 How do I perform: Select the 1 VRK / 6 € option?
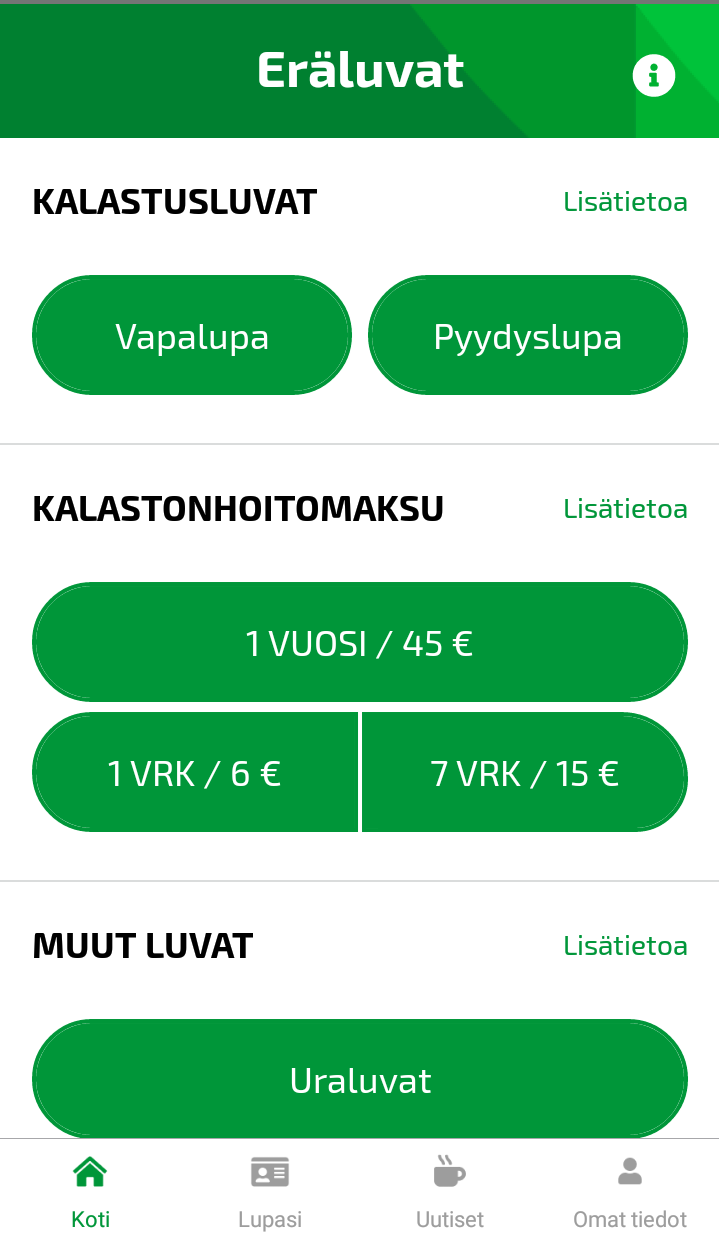pyautogui.click(x=195, y=773)
